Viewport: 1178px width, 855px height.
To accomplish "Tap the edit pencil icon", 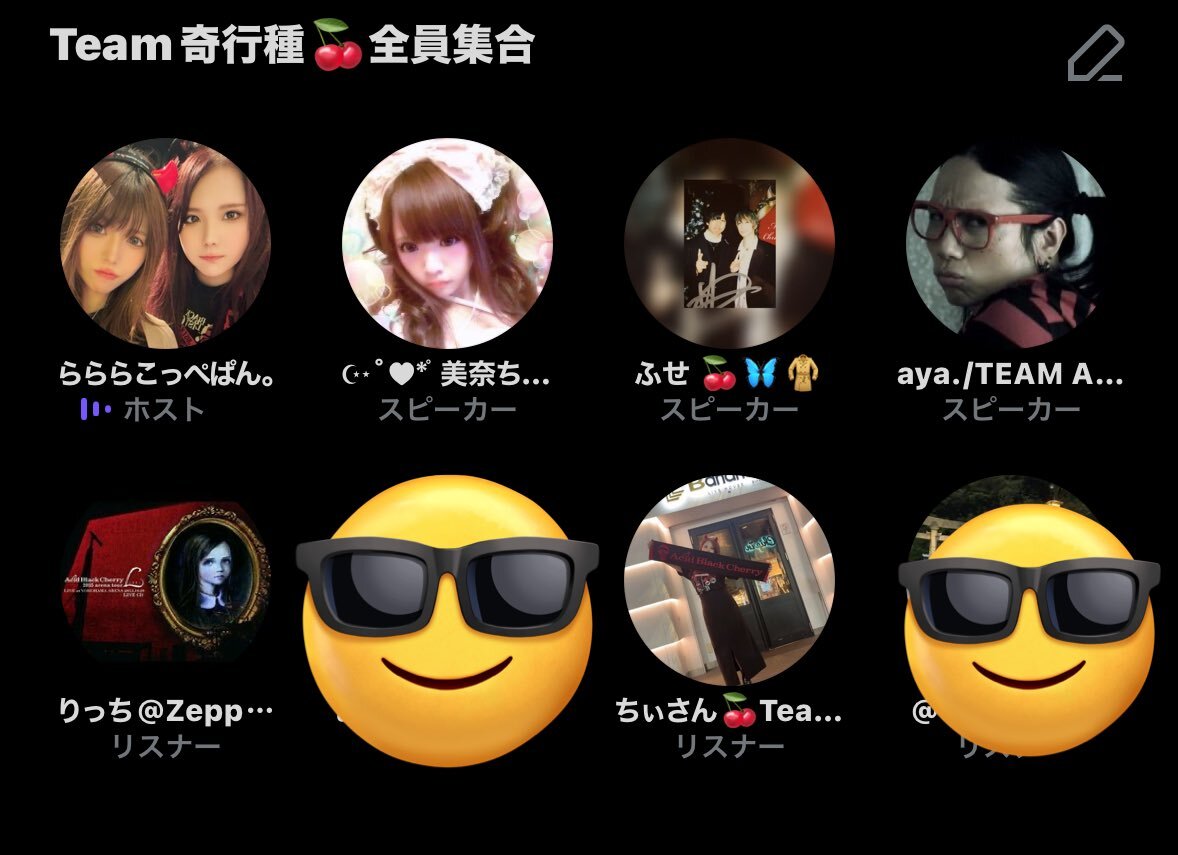I will (x=1095, y=53).
